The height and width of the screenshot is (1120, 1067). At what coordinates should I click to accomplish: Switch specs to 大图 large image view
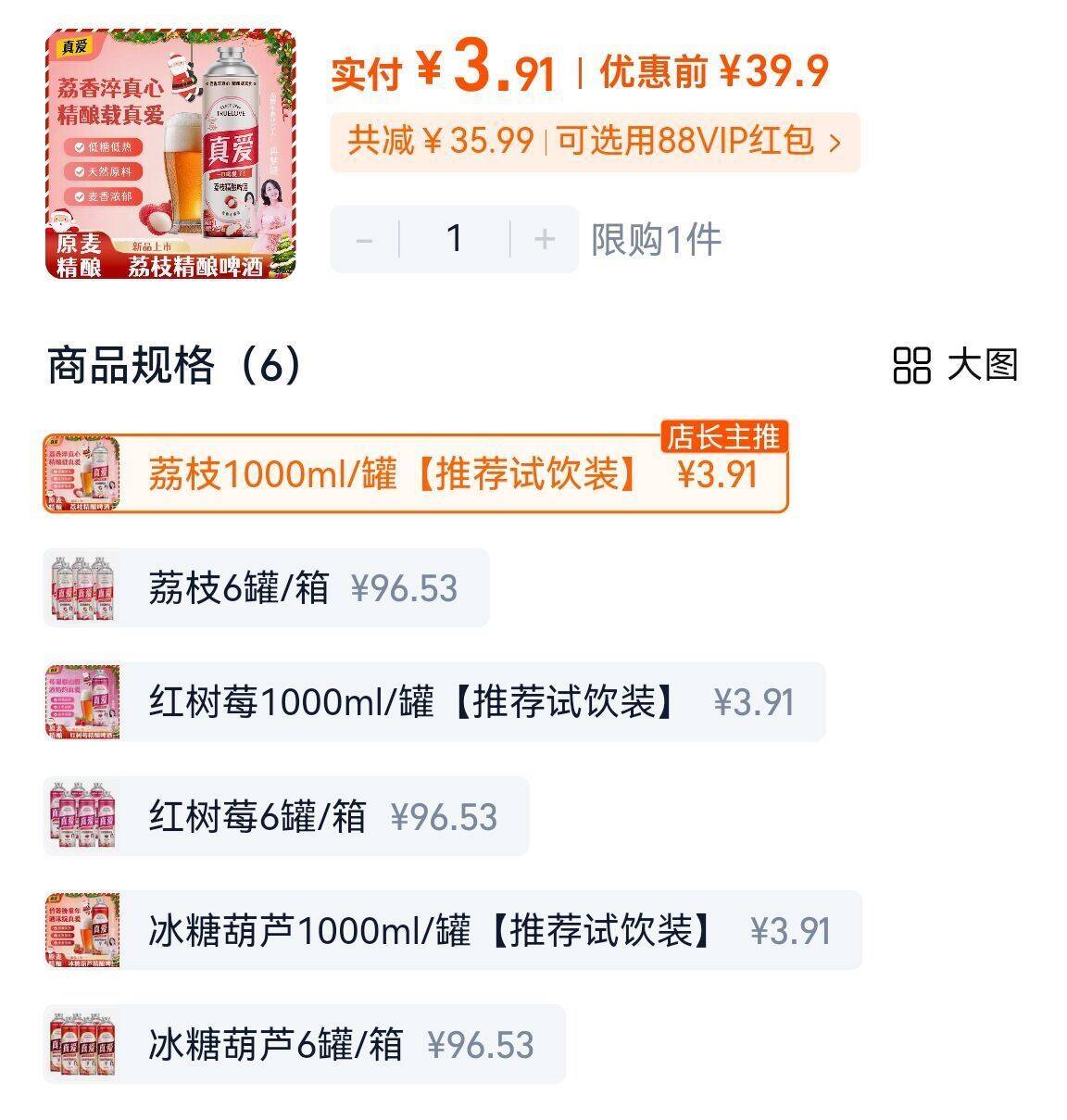tap(955, 365)
